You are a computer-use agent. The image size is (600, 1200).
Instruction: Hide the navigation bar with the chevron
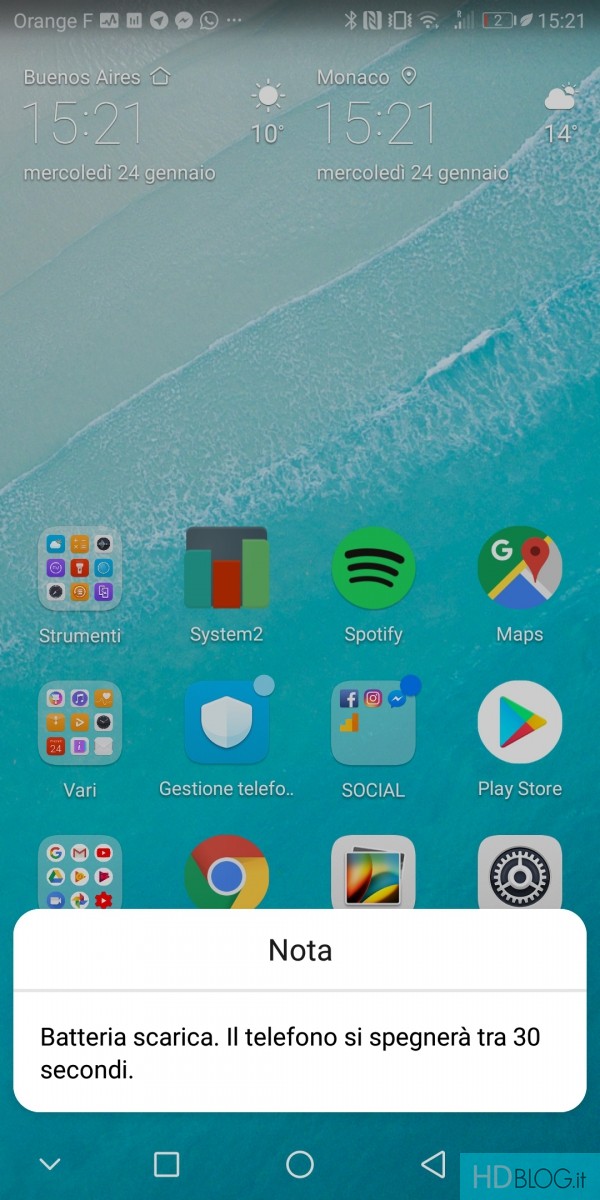pyautogui.click(x=49, y=1163)
